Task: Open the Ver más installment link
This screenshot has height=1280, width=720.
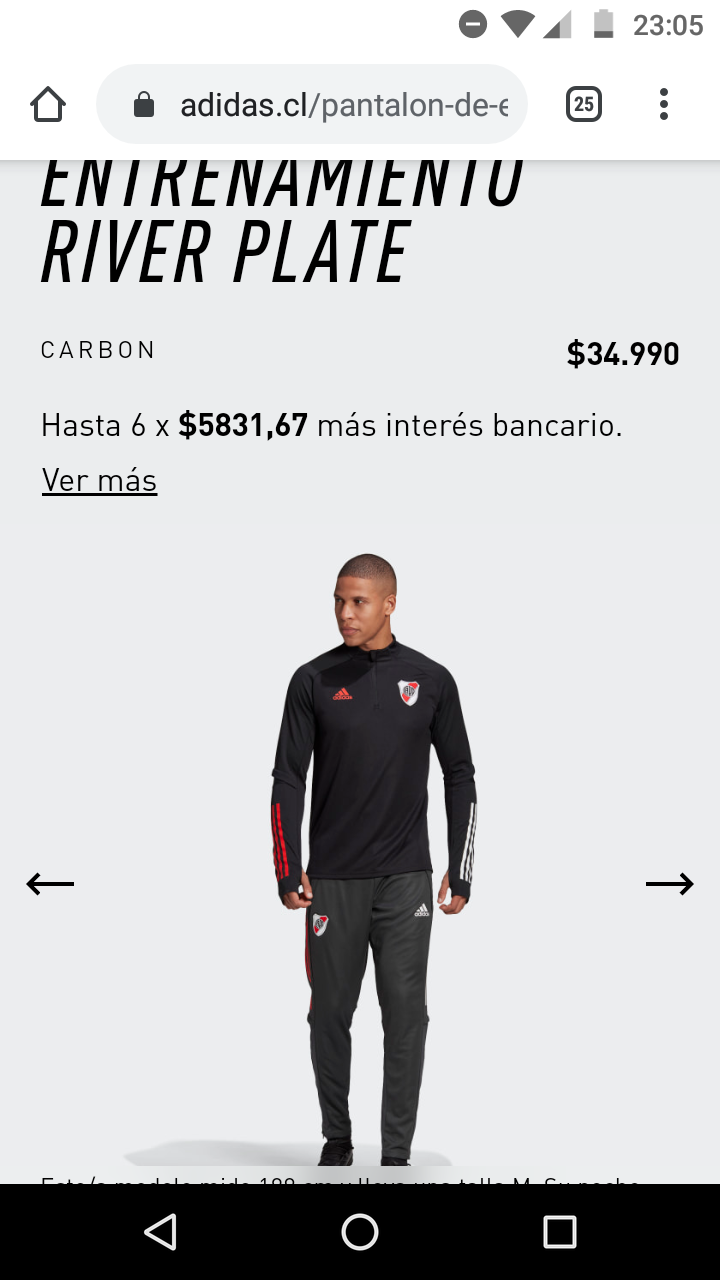Action: pos(99,481)
